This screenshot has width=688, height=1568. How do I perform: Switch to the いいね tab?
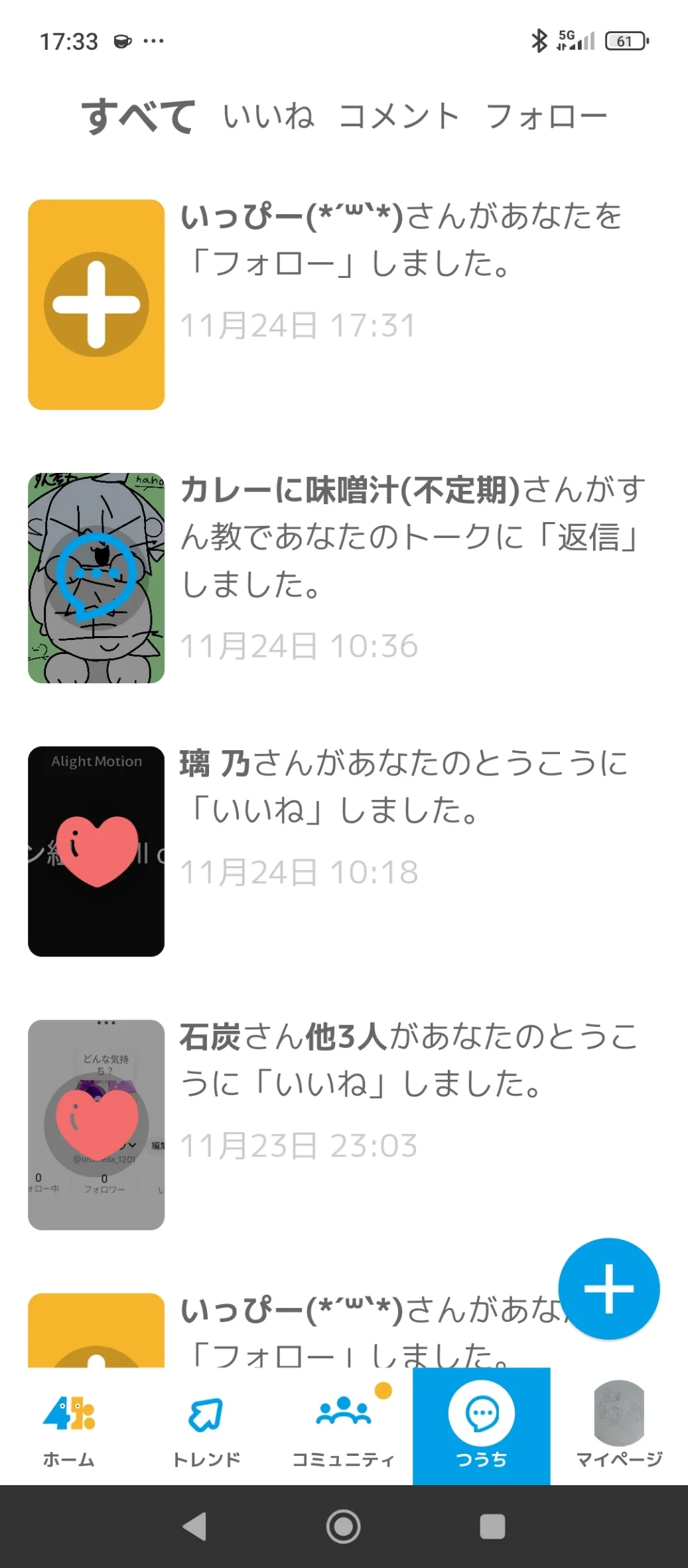(268, 117)
